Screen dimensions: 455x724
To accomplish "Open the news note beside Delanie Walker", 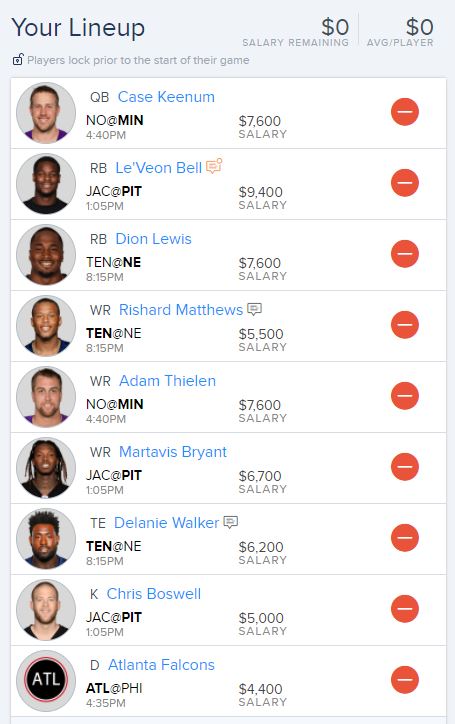I will coord(231,522).
